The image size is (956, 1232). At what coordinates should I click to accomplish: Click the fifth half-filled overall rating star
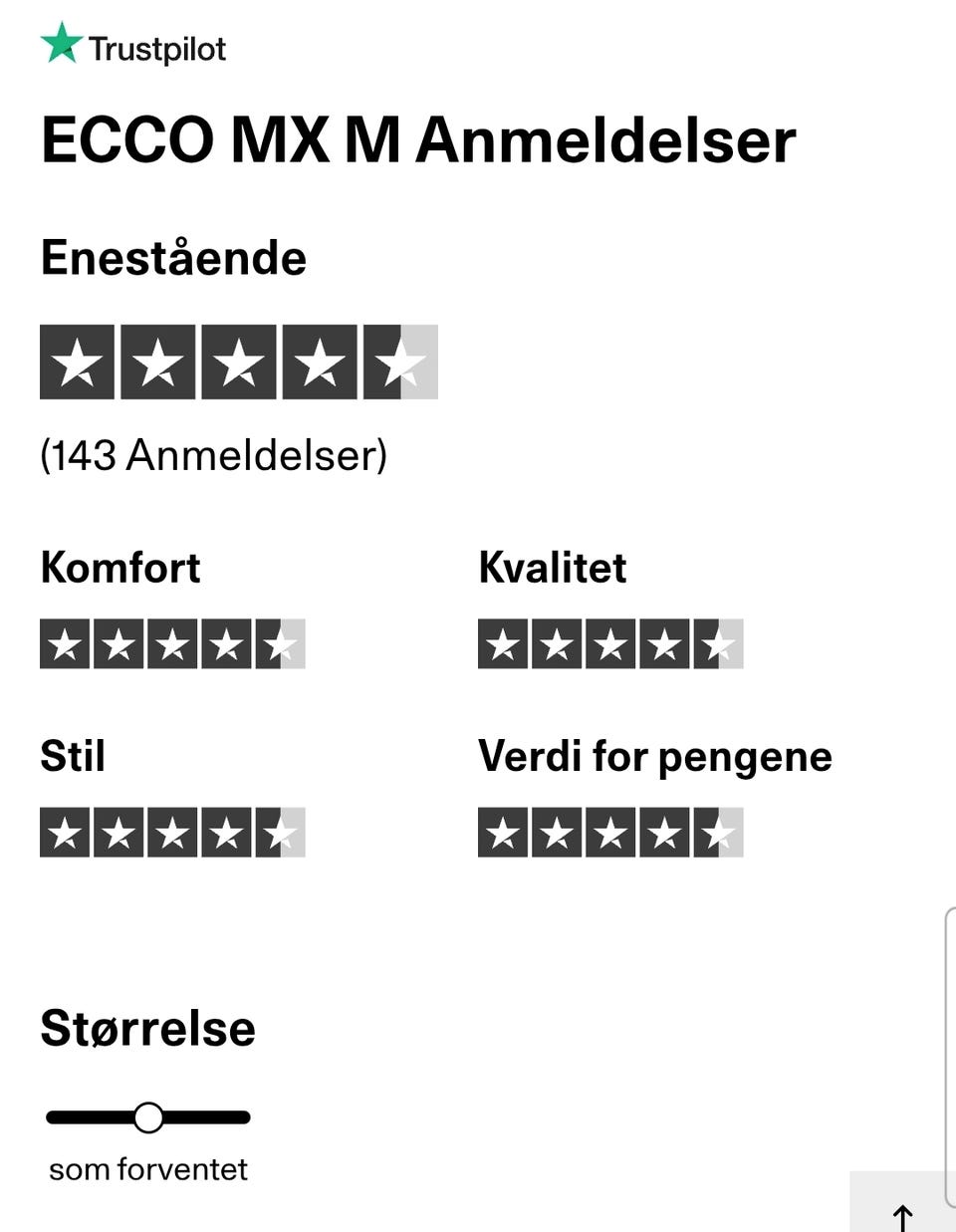399,362
